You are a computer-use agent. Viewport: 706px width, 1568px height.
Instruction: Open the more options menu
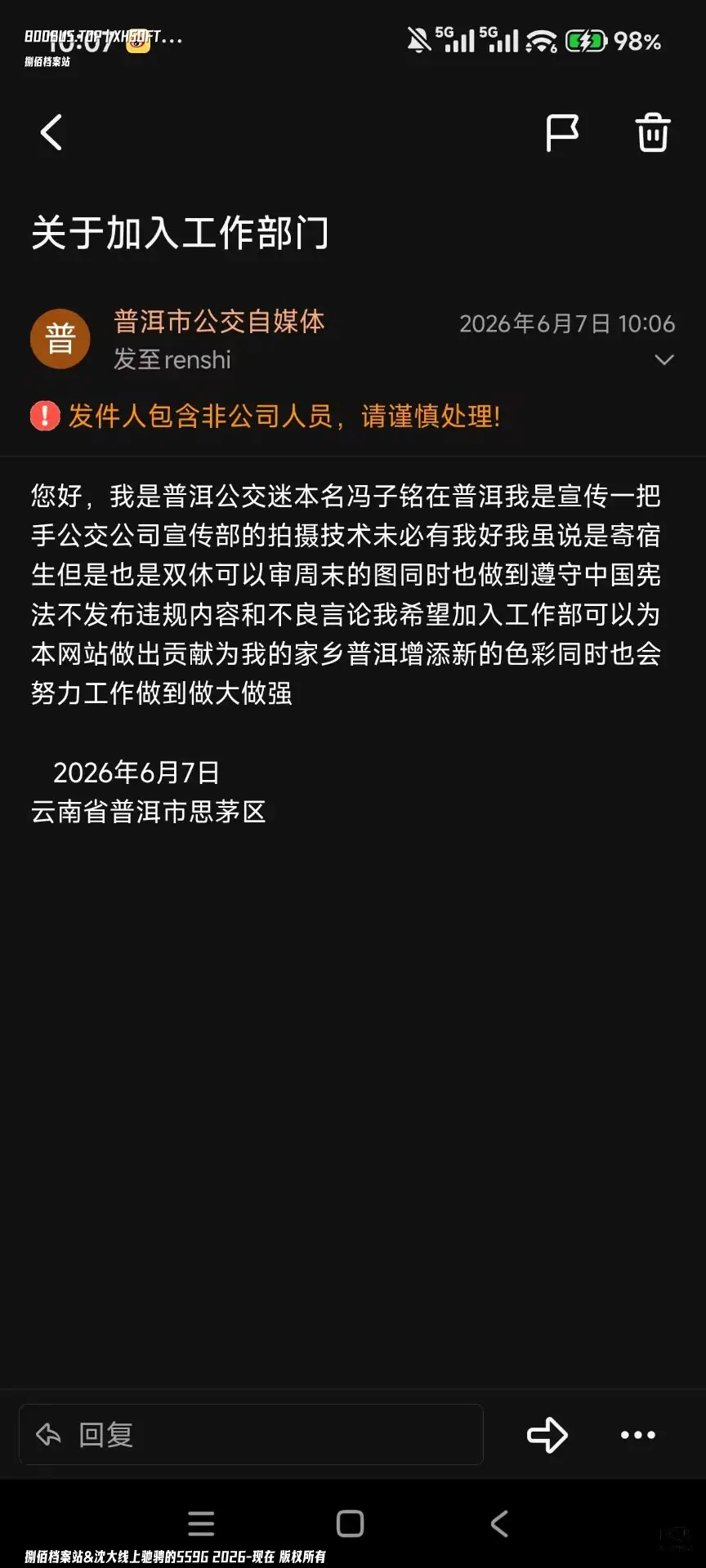click(637, 1435)
